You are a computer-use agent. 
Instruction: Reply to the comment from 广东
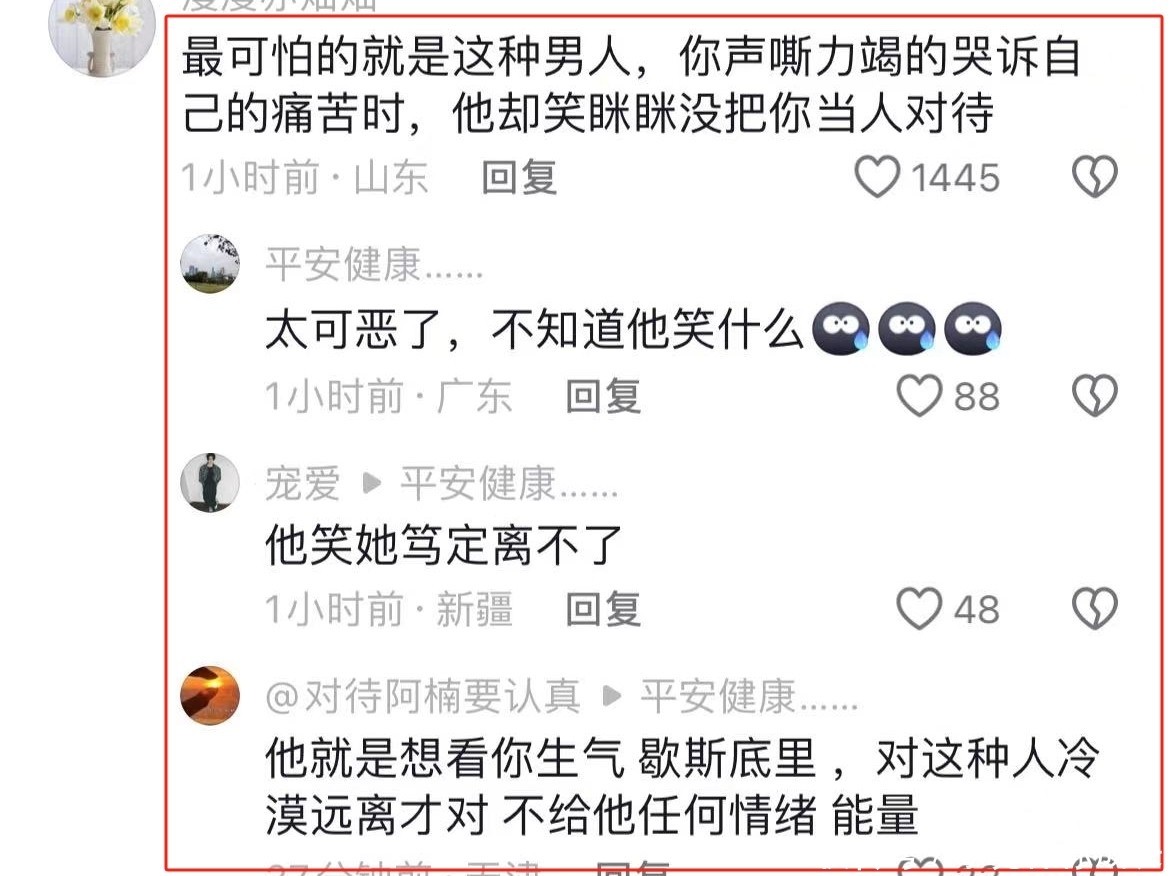click(x=603, y=396)
